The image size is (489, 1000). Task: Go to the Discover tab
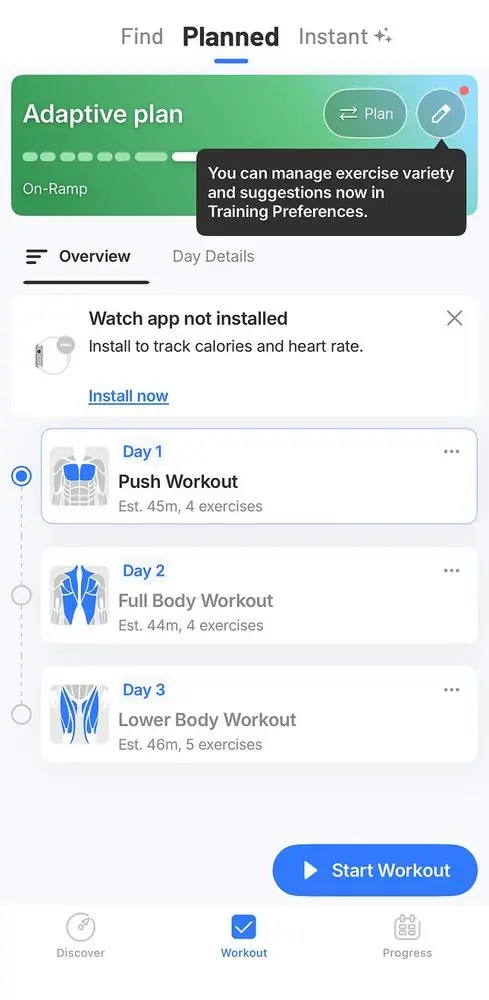(x=81, y=936)
